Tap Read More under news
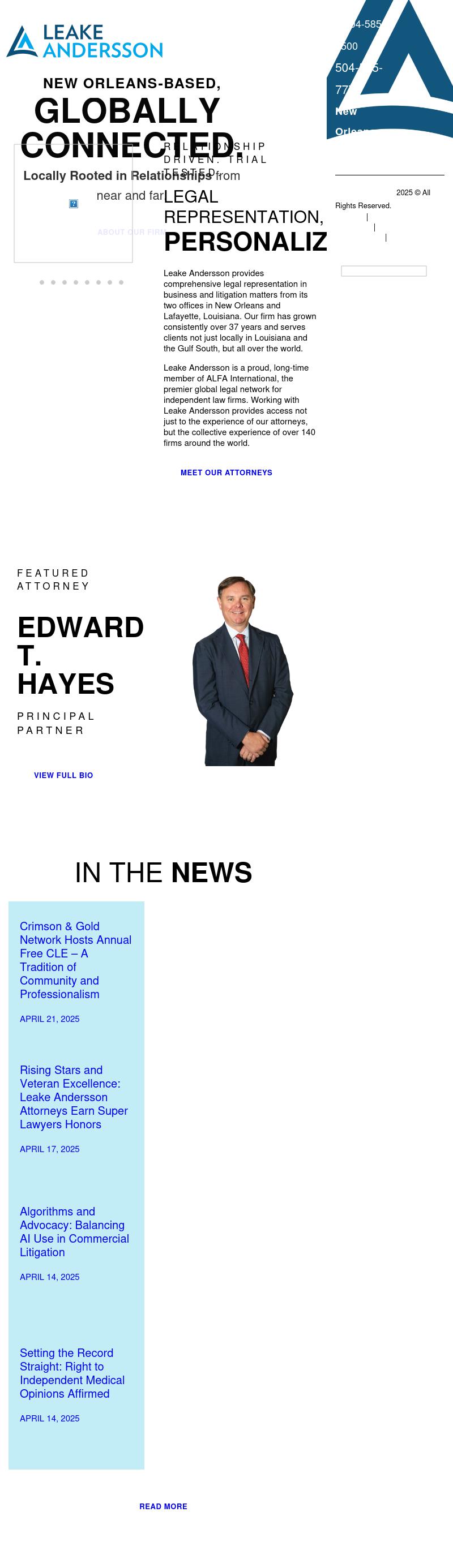Image resolution: width=453 pixels, height=1568 pixels. pos(163,1506)
